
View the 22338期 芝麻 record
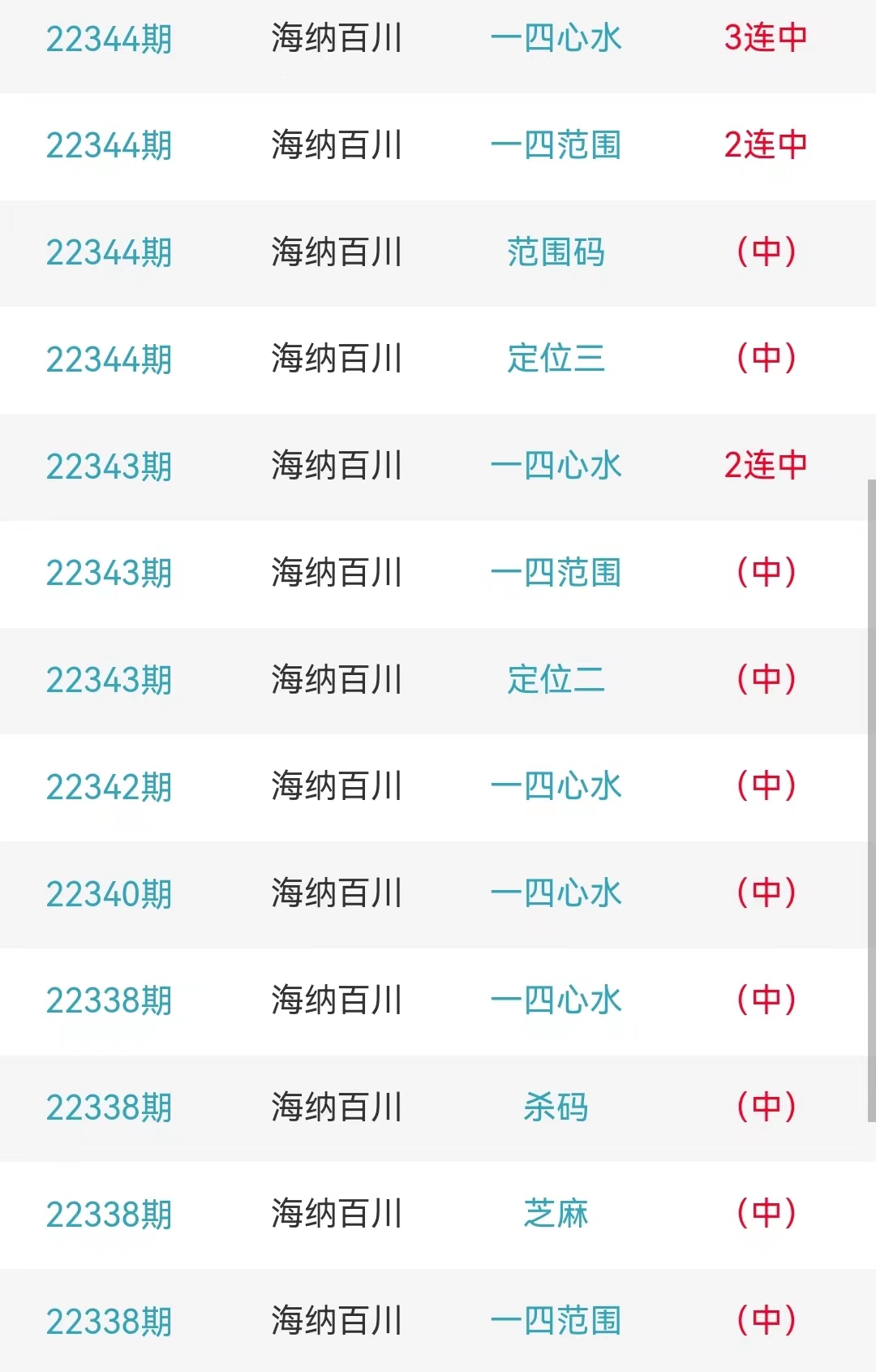[x=556, y=1214]
